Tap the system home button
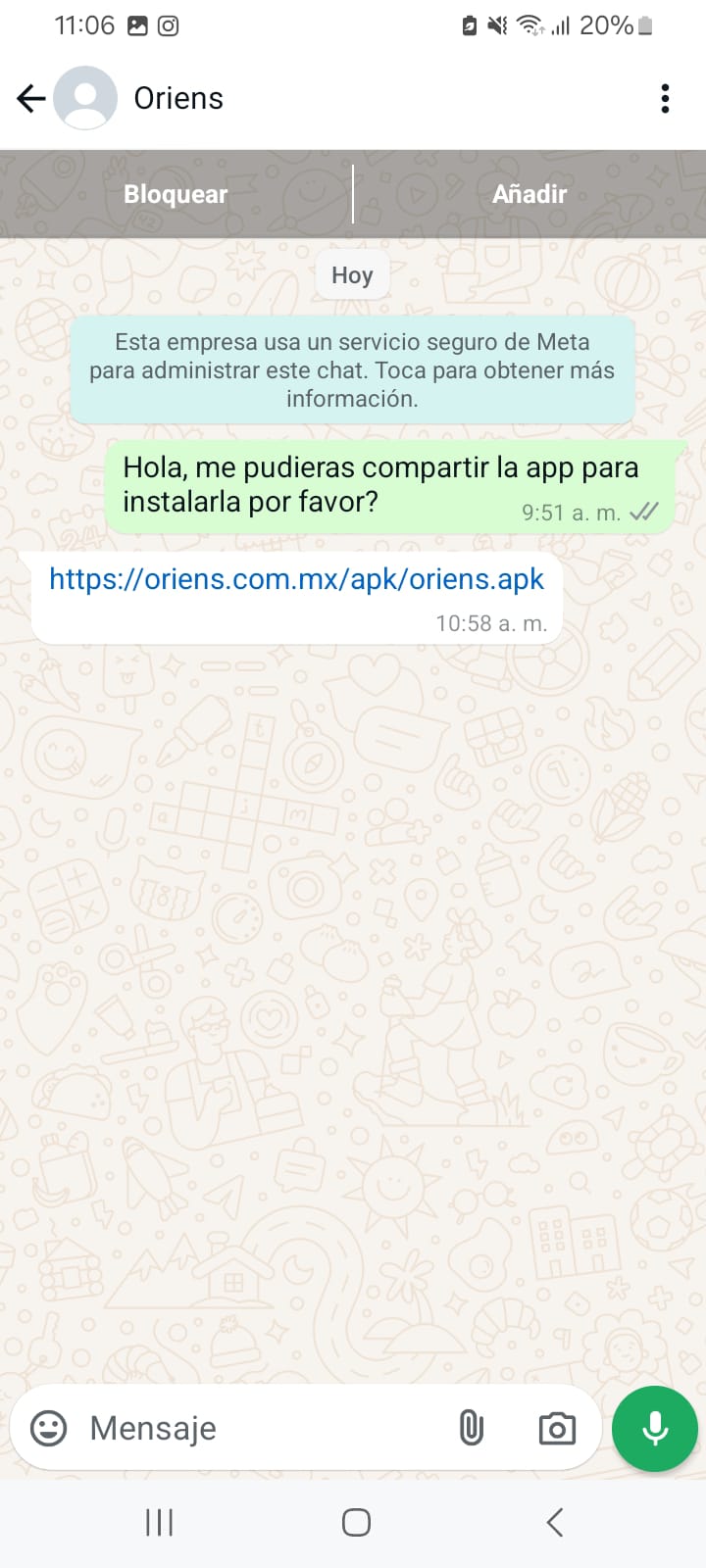The height and width of the screenshot is (1568, 706). [356, 1522]
